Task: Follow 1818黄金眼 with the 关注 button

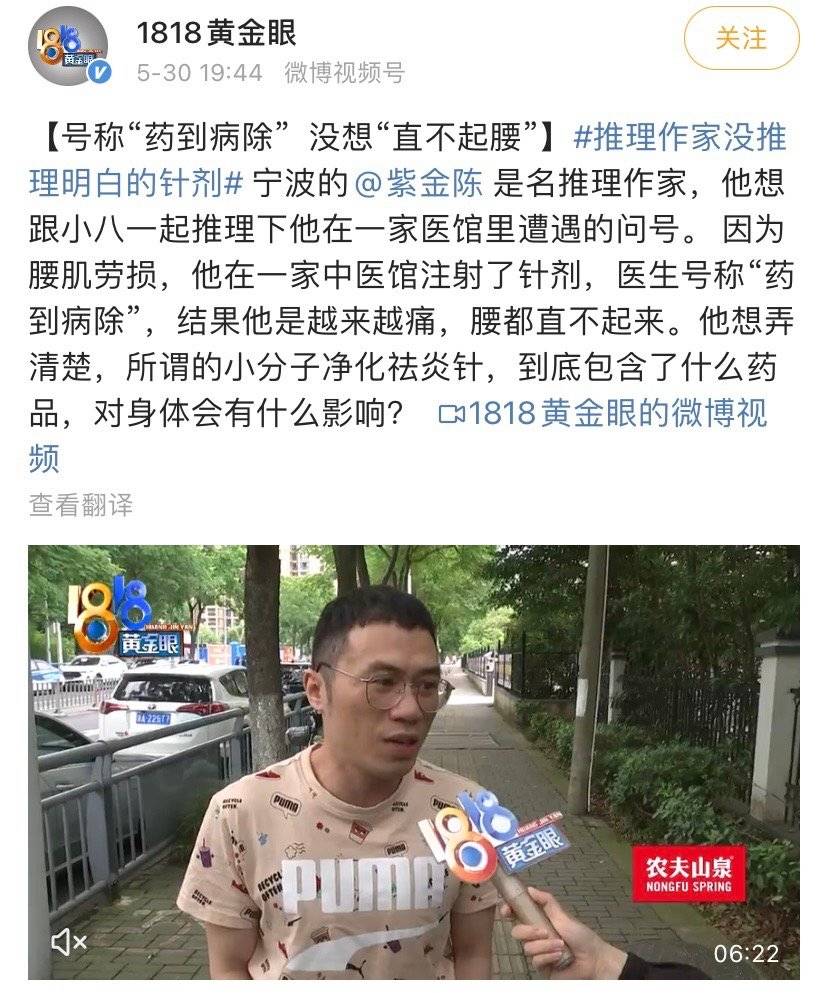Action: tap(741, 39)
